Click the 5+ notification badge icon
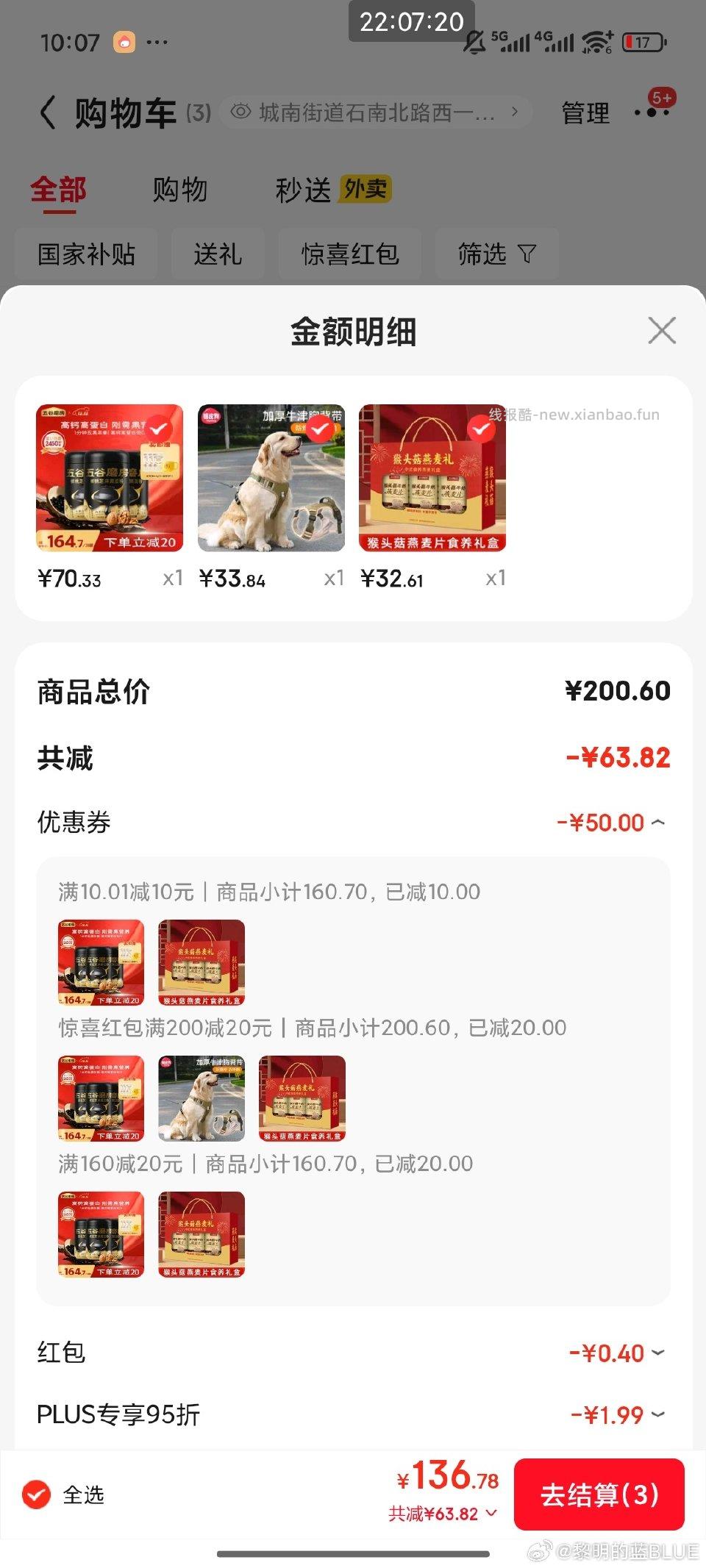The image size is (706, 1568). point(661,96)
